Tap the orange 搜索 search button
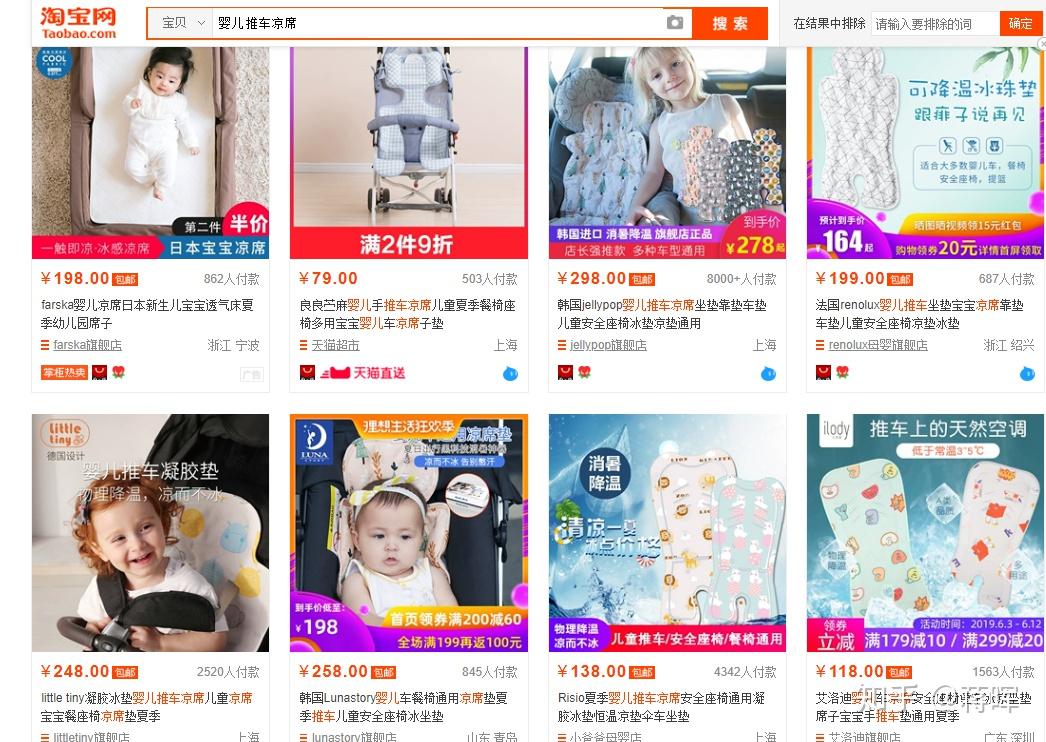This screenshot has height=742, width=1046. [730, 23]
